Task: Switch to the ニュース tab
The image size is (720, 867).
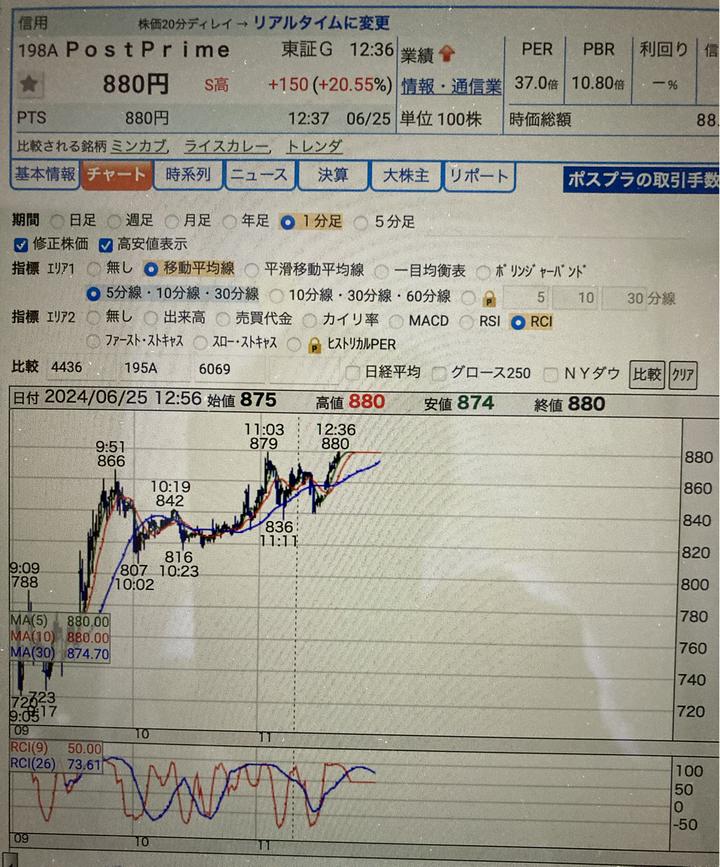Action: click(260, 174)
